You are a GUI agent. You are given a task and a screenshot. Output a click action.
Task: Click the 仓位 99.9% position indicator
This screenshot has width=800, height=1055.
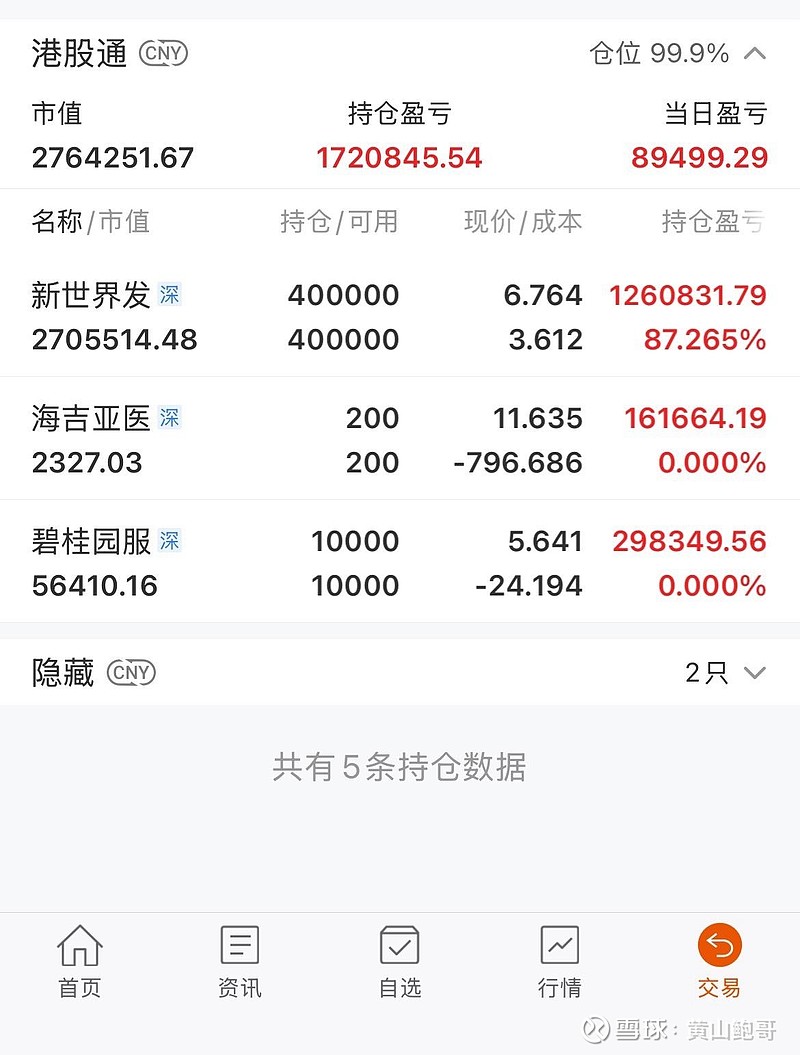(x=660, y=54)
